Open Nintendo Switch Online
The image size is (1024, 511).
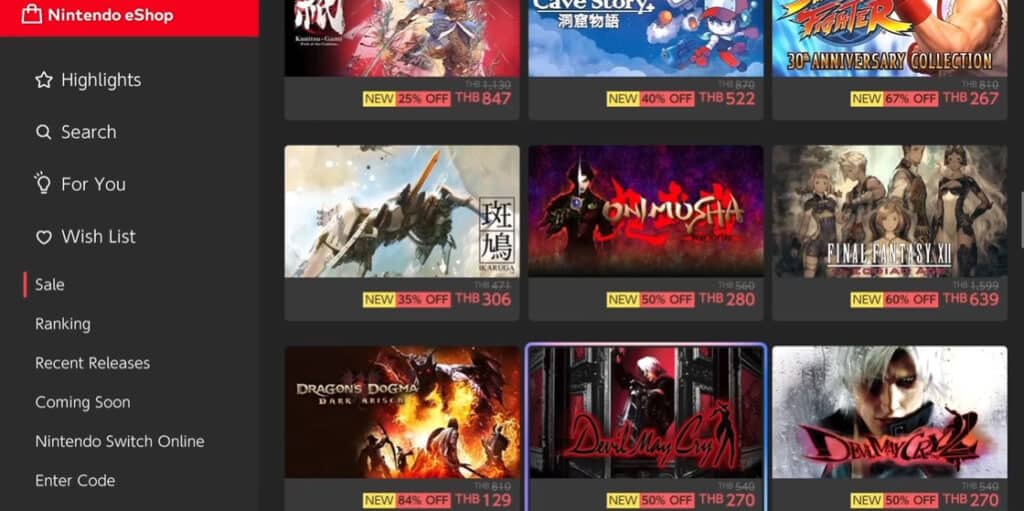click(119, 441)
